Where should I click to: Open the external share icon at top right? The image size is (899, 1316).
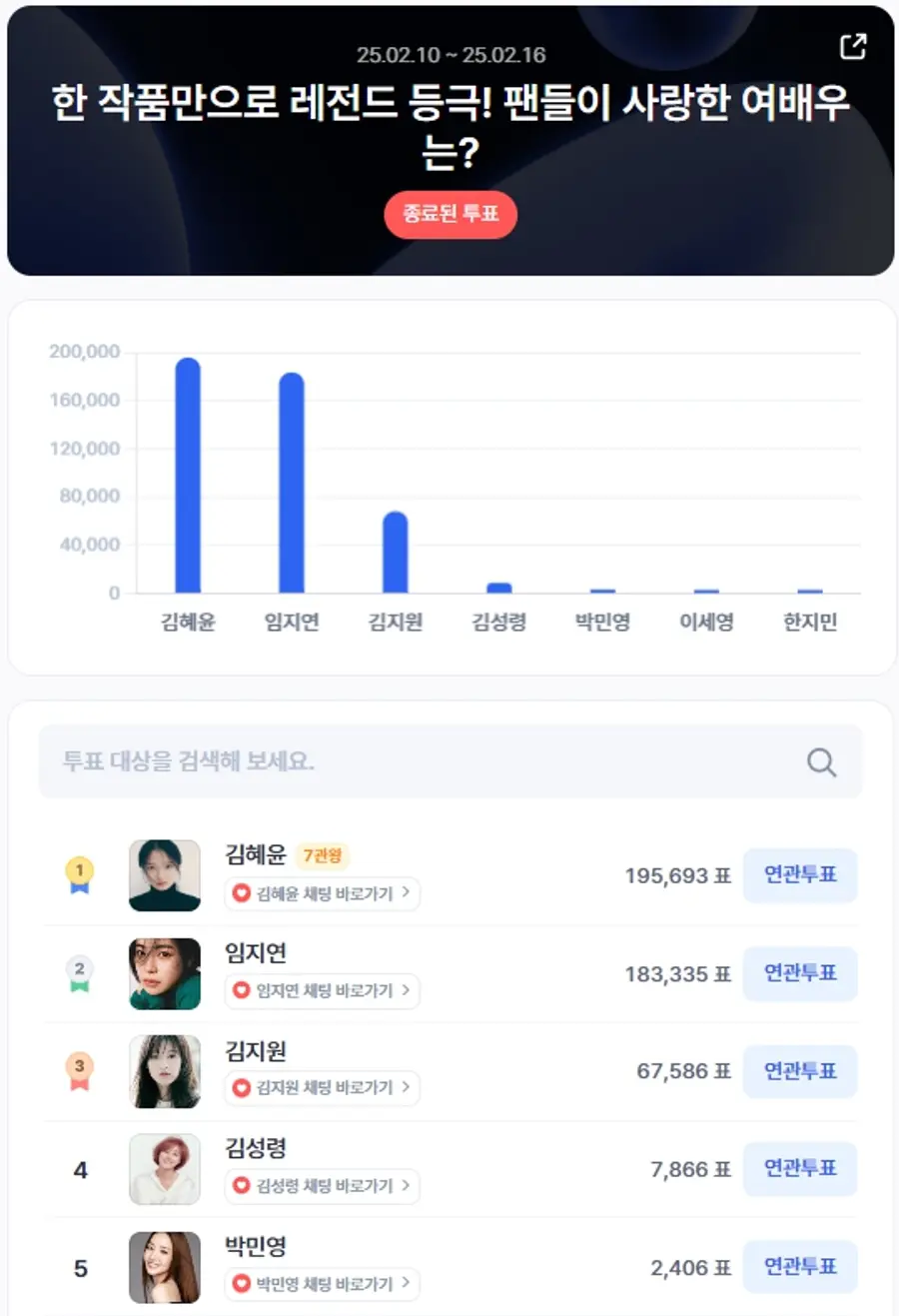tap(854, 46)
